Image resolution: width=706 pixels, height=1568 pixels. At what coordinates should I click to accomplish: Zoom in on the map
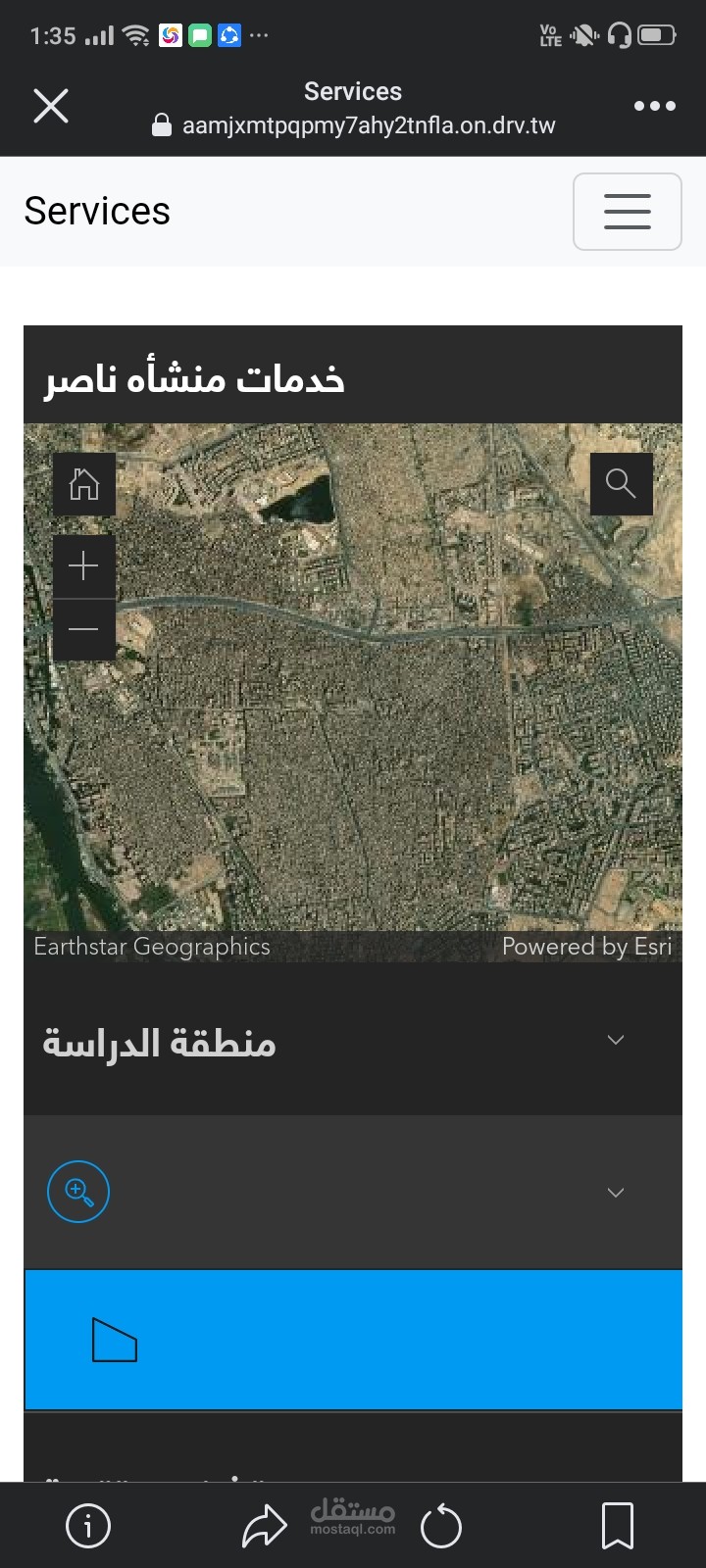pyautogui.click(x=84, y=566)
